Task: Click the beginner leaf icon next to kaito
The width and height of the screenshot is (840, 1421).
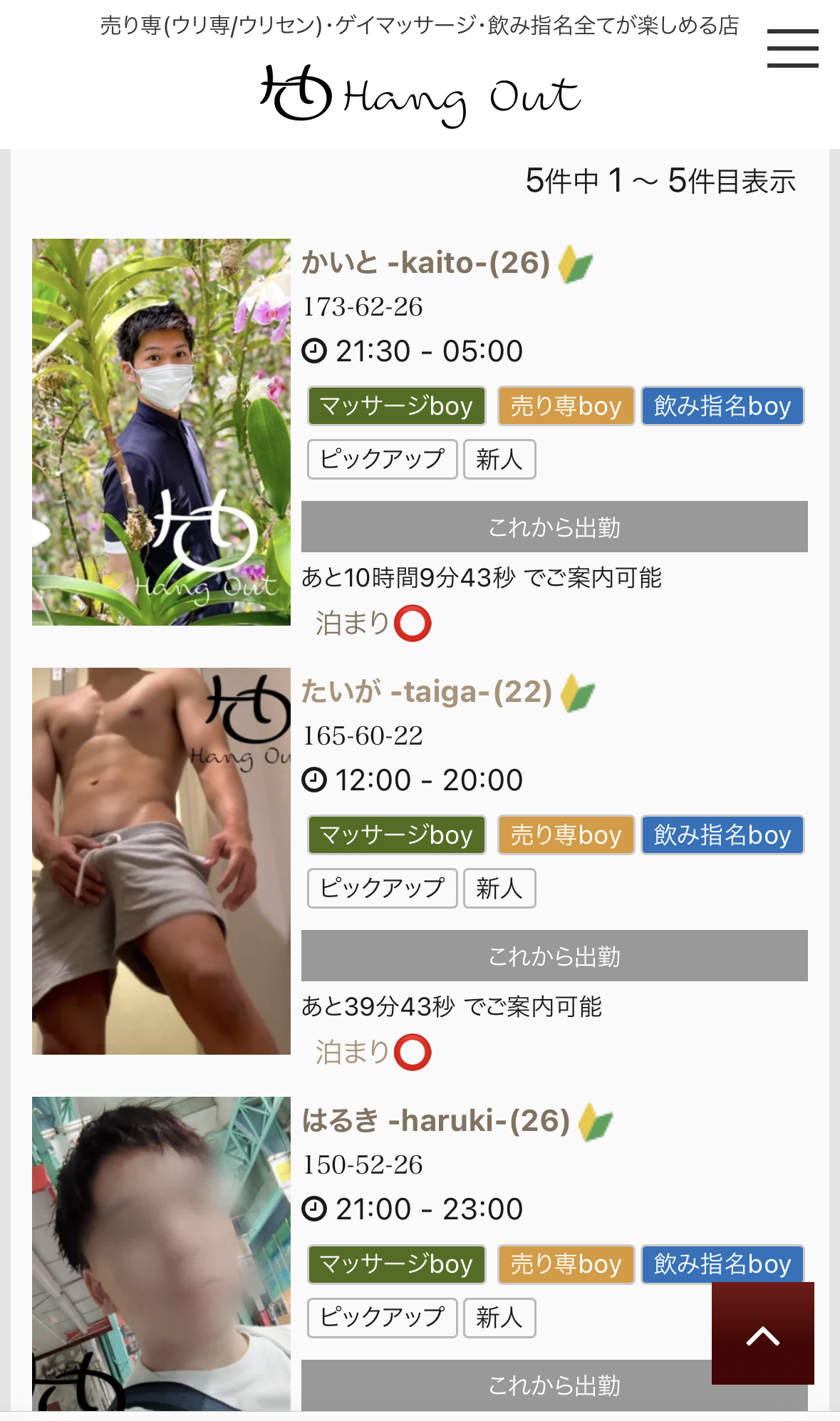Action: tap(574, 264)
